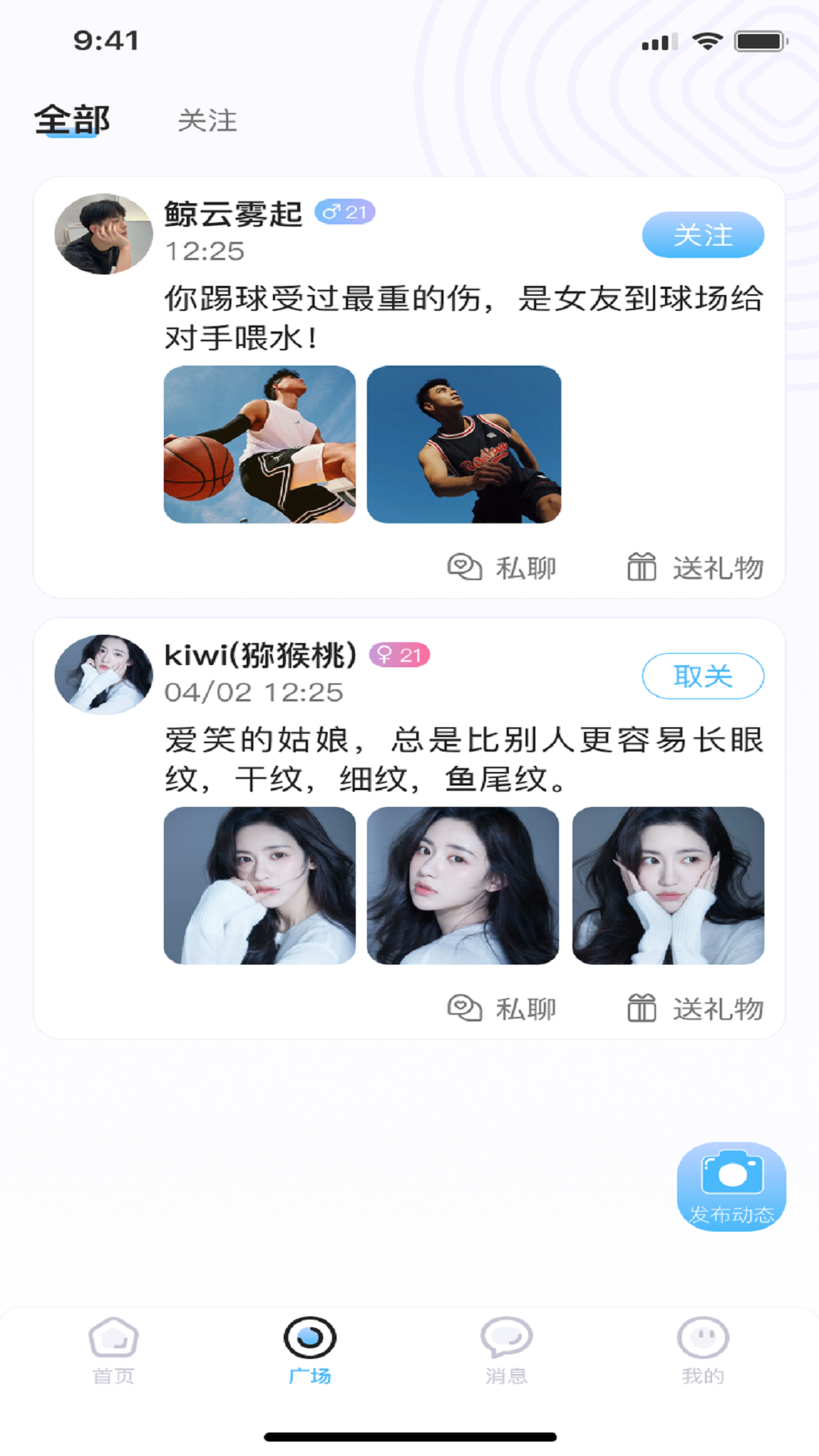Go to the 首页 tab
The image size is (819, 1456).
pos(114,1350)
